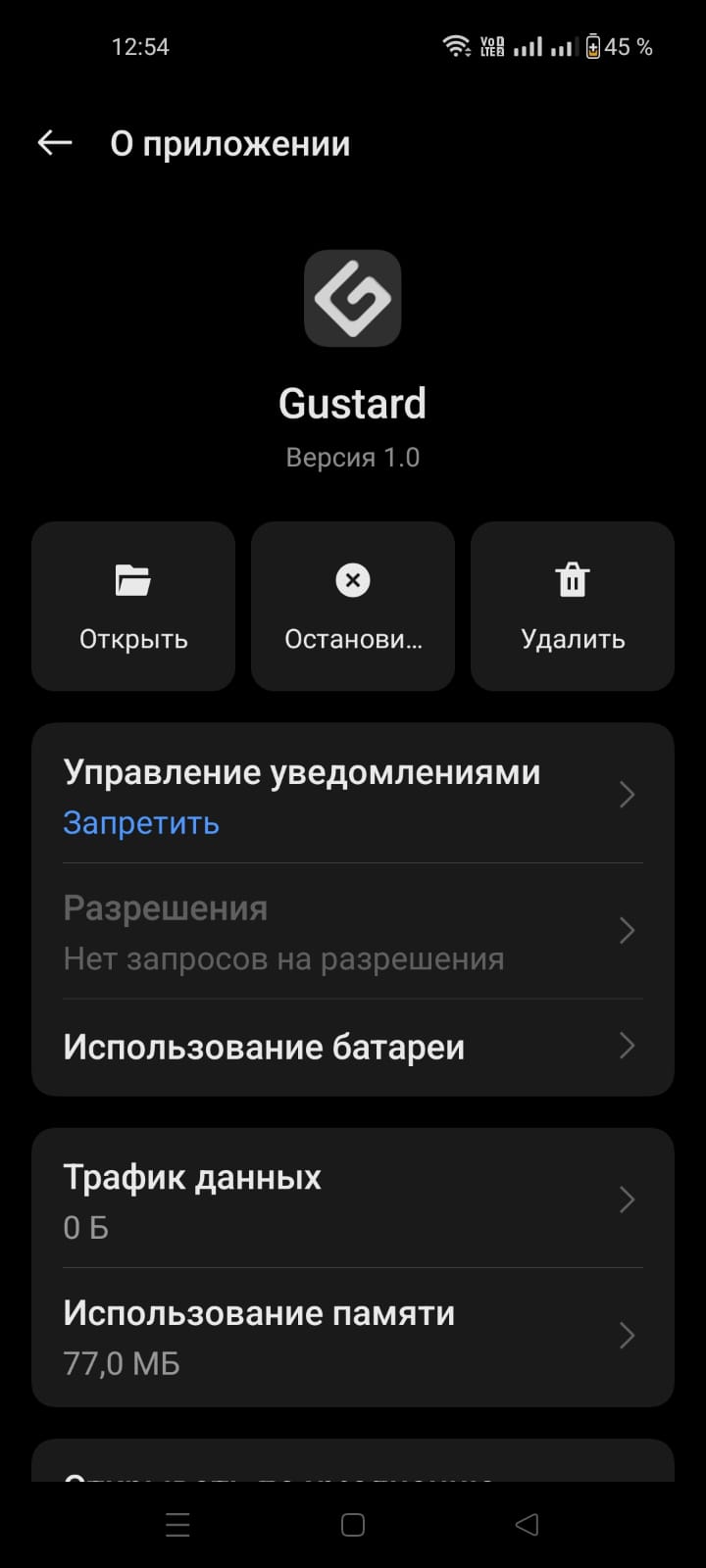The image size is (706, 1568).
Task: Open the Gustard app with Открыть
Action: point(133,606)
